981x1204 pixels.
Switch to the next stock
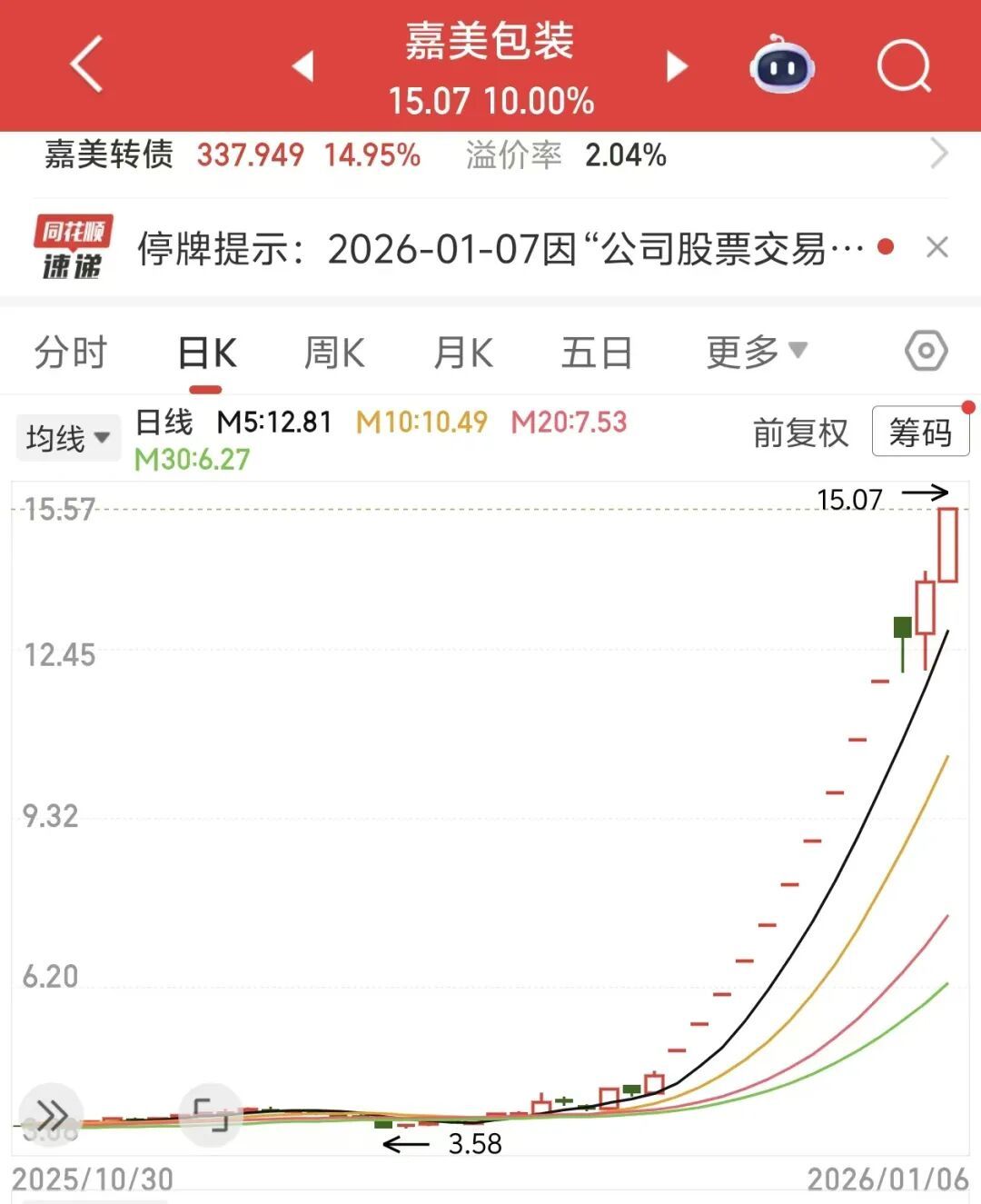[677, 66]
